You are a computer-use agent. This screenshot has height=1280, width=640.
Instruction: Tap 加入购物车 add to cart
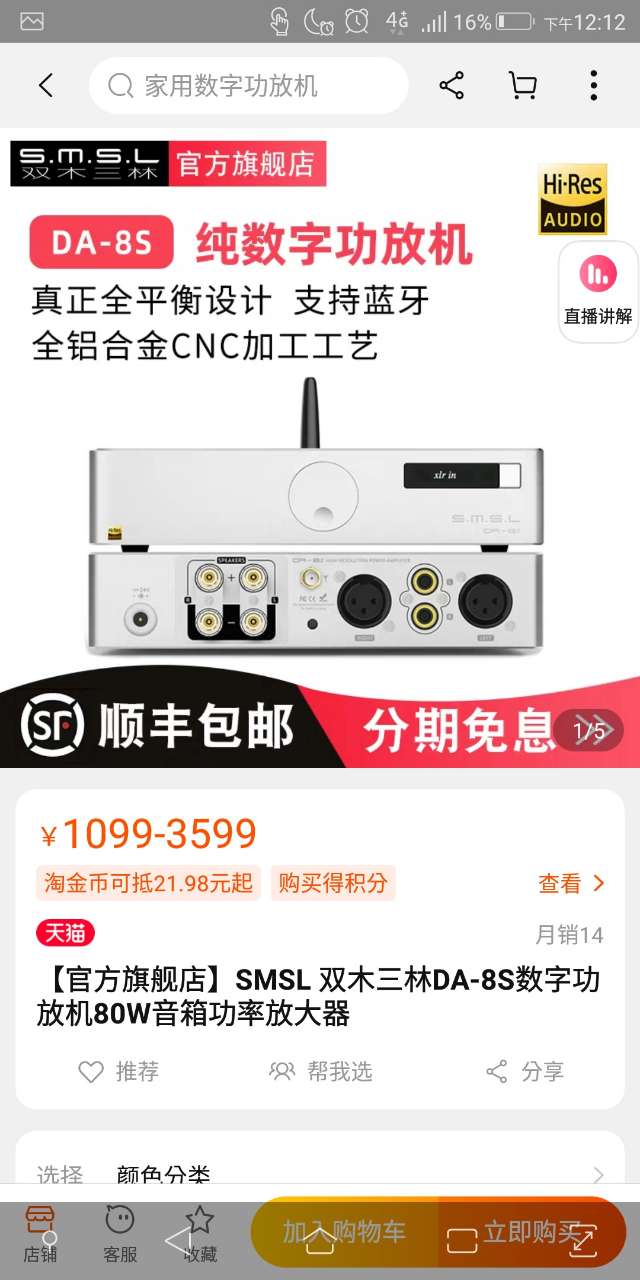click(x=345, y=1232)
